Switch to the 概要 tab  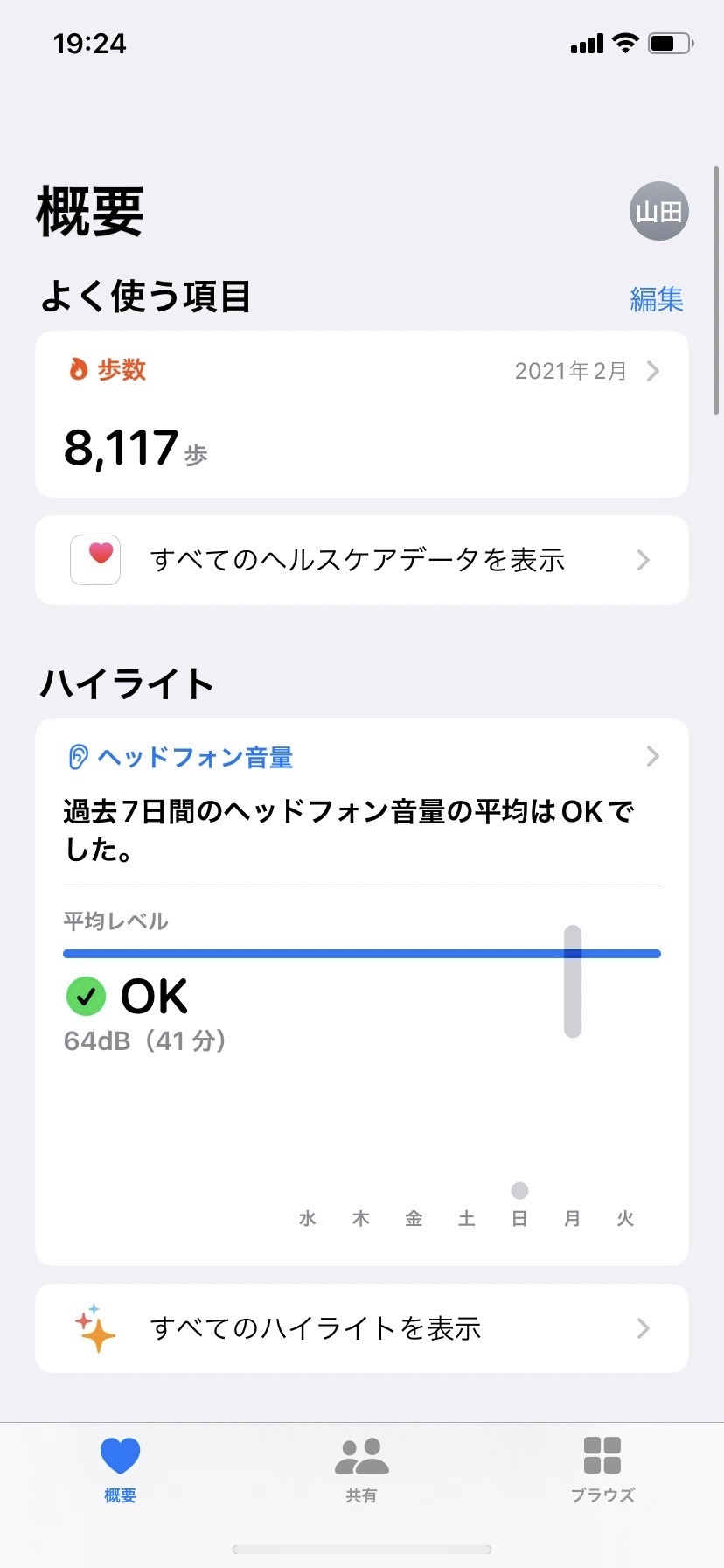[120, 1470]
